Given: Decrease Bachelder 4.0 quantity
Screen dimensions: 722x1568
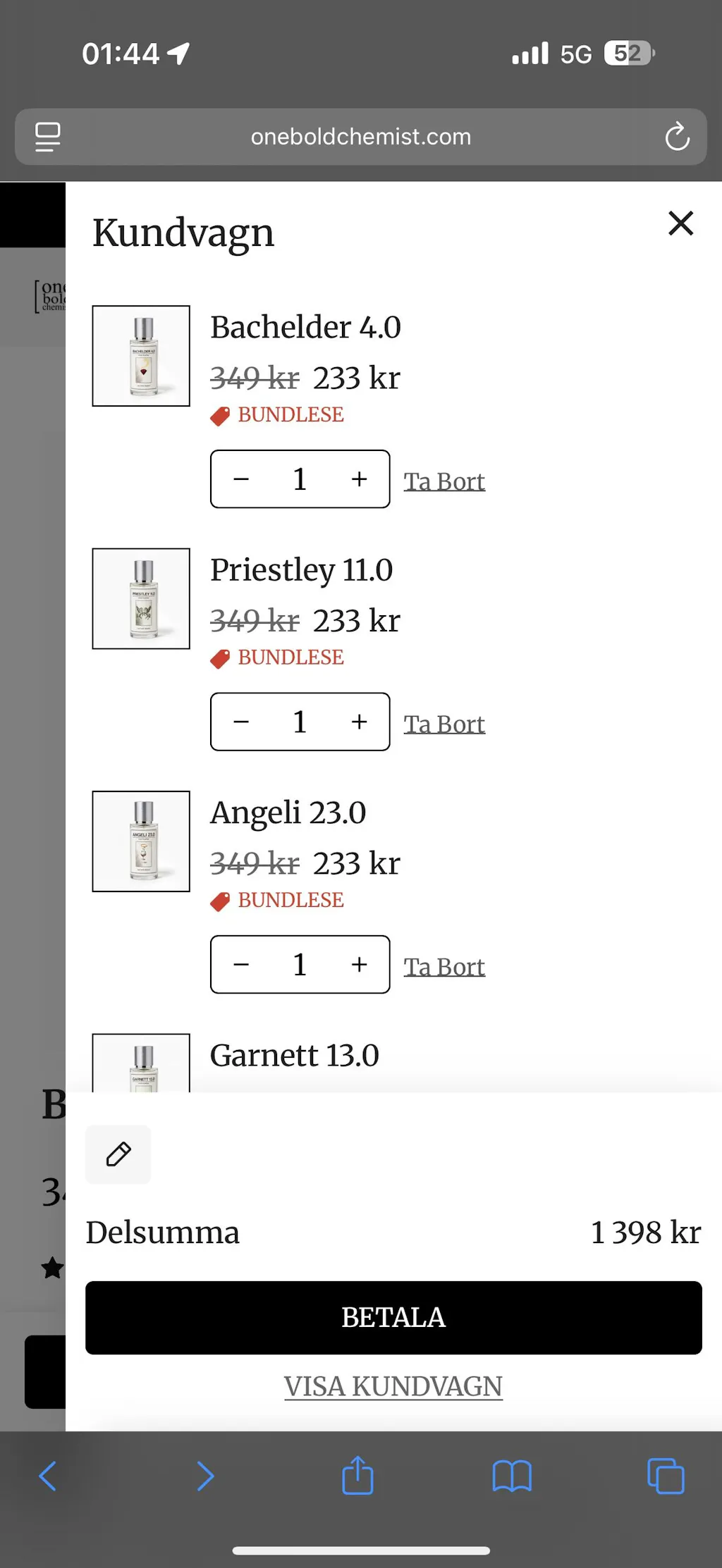Looking at the screenshot, I should [x=241, y=479].
